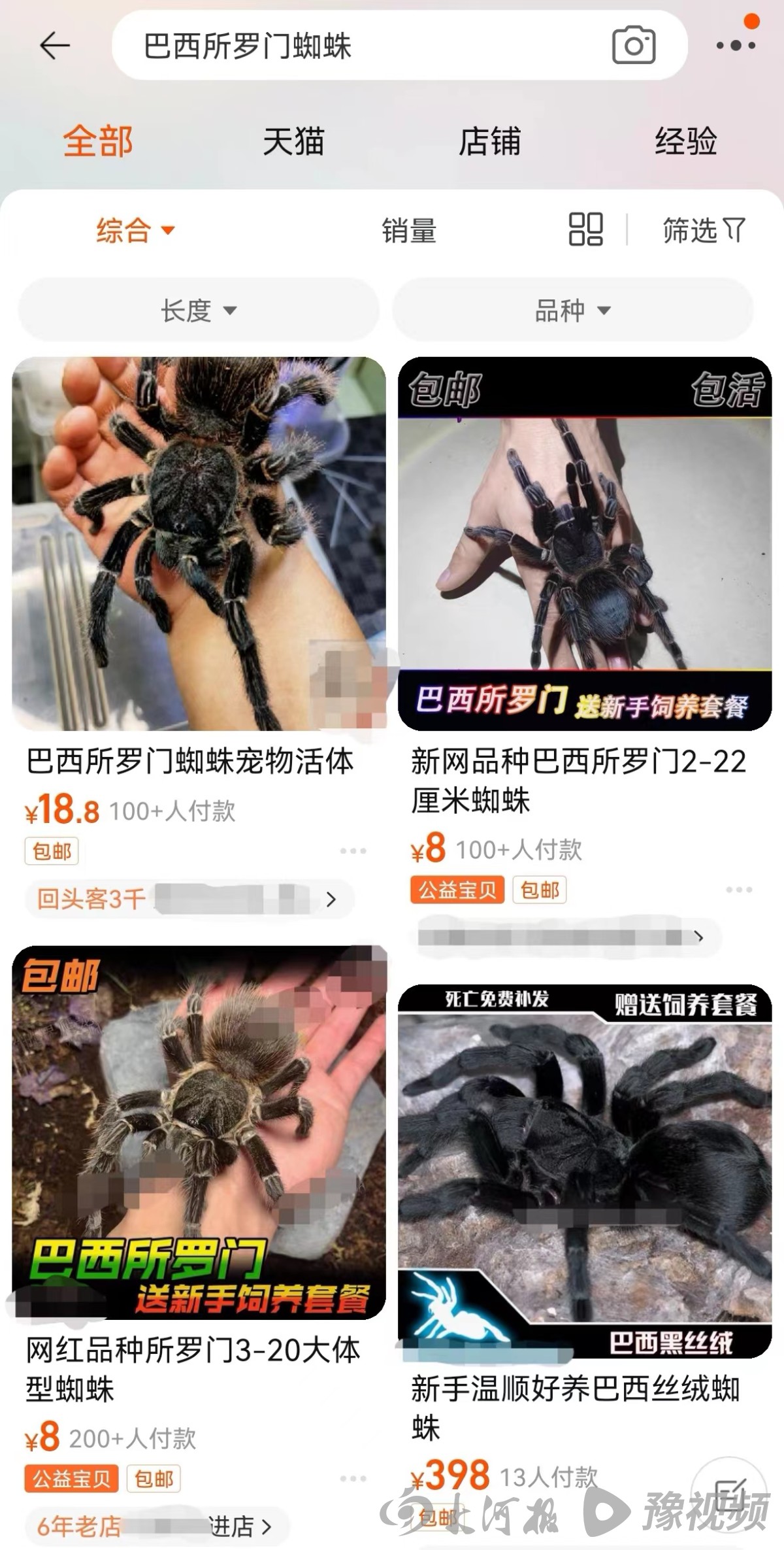Sort results by 销量

pyautogui.click(x=408, y=232)
